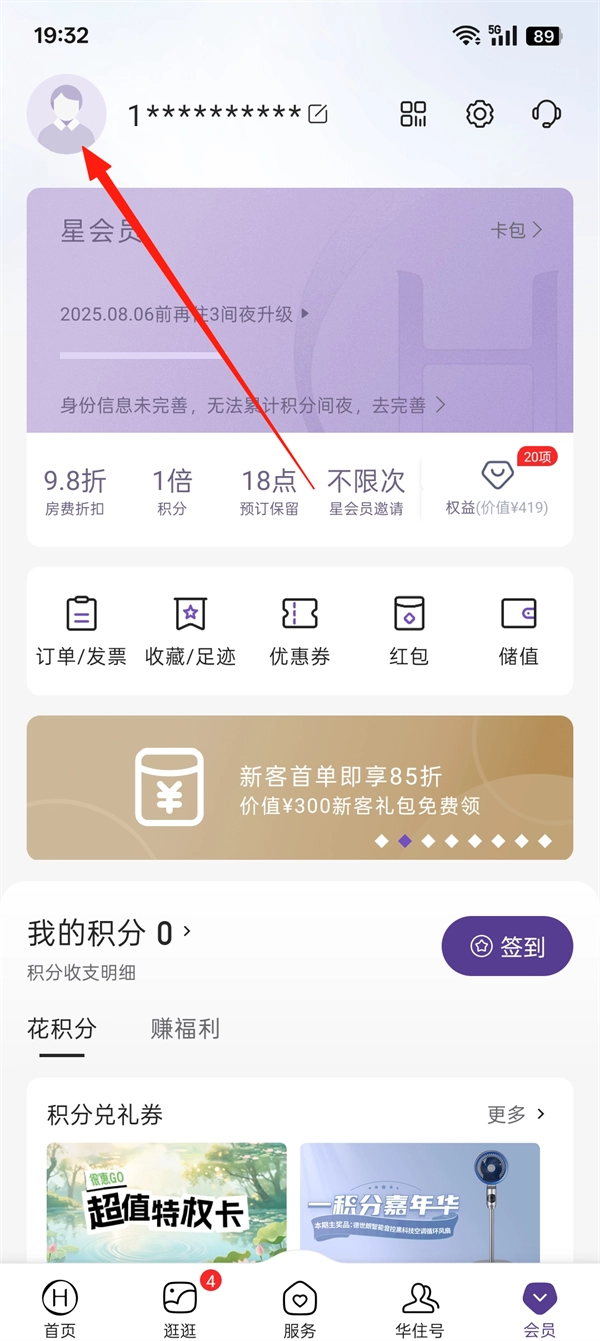The image size is (600, 1341).
Task: Tap 签到 to check in
Action: click(x=507, y=945)
